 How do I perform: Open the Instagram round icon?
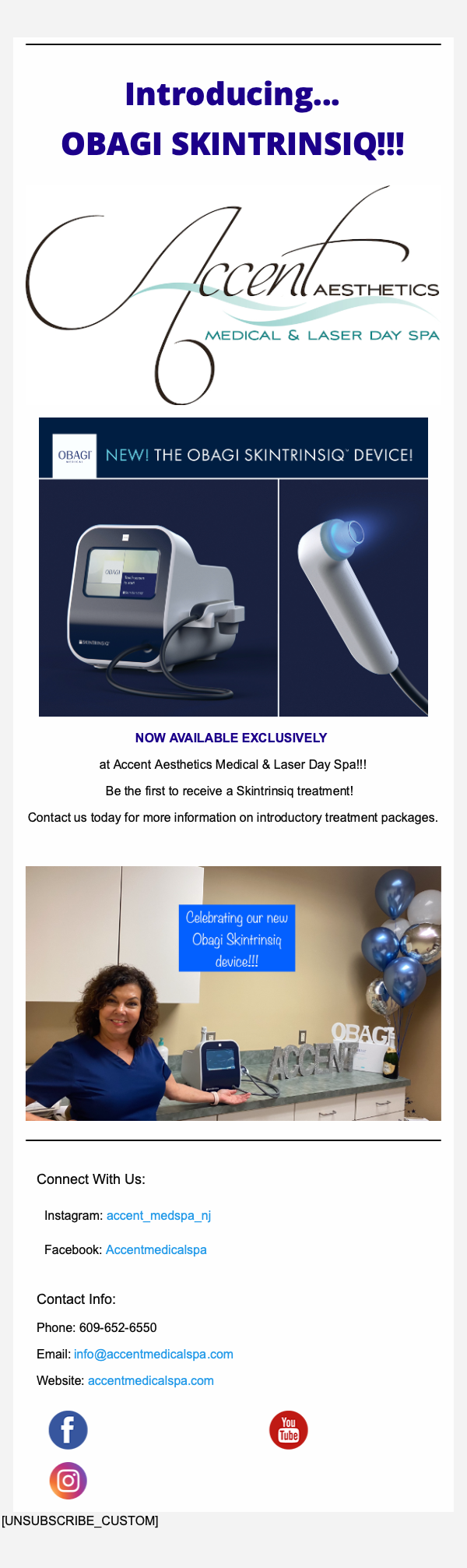pos(68,1481)
